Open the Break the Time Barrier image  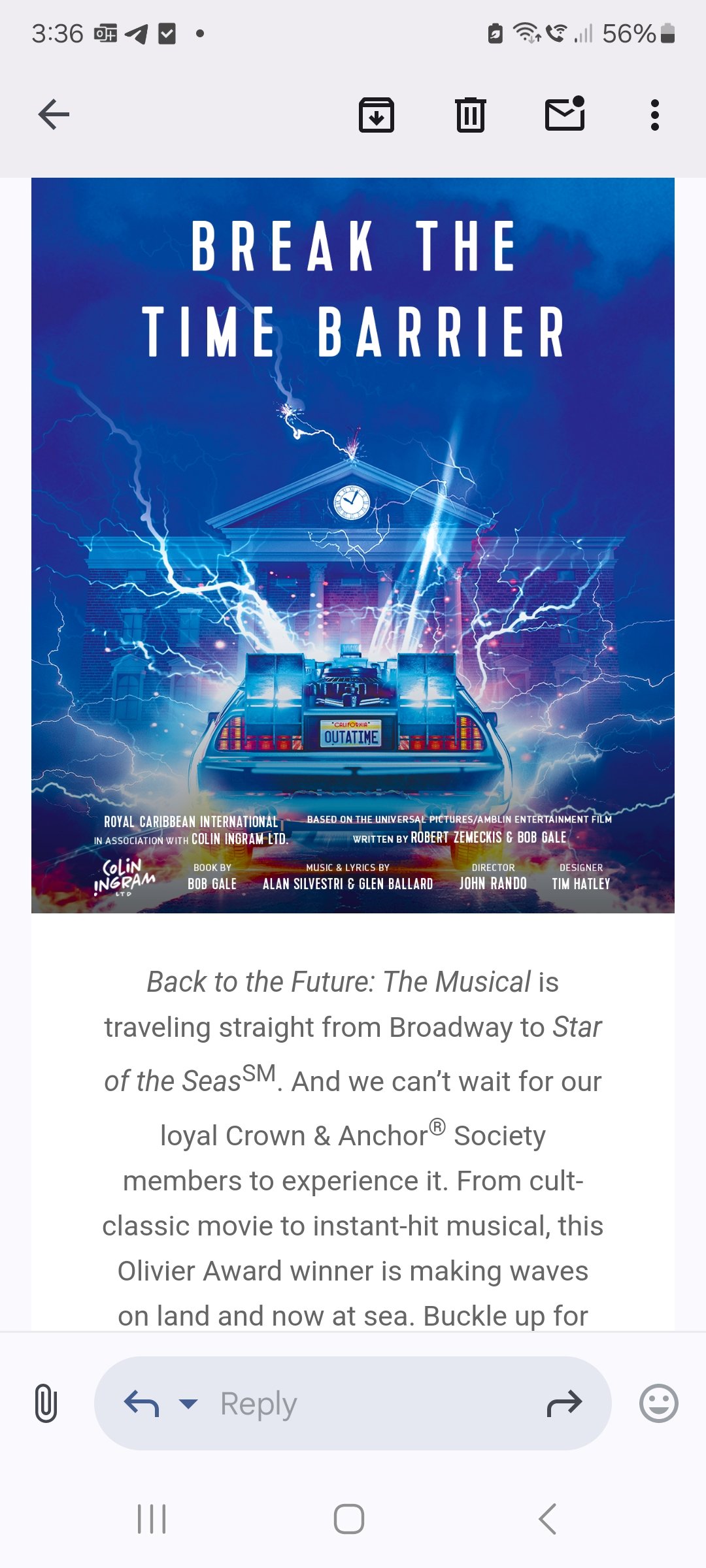(x=353, y=545)
